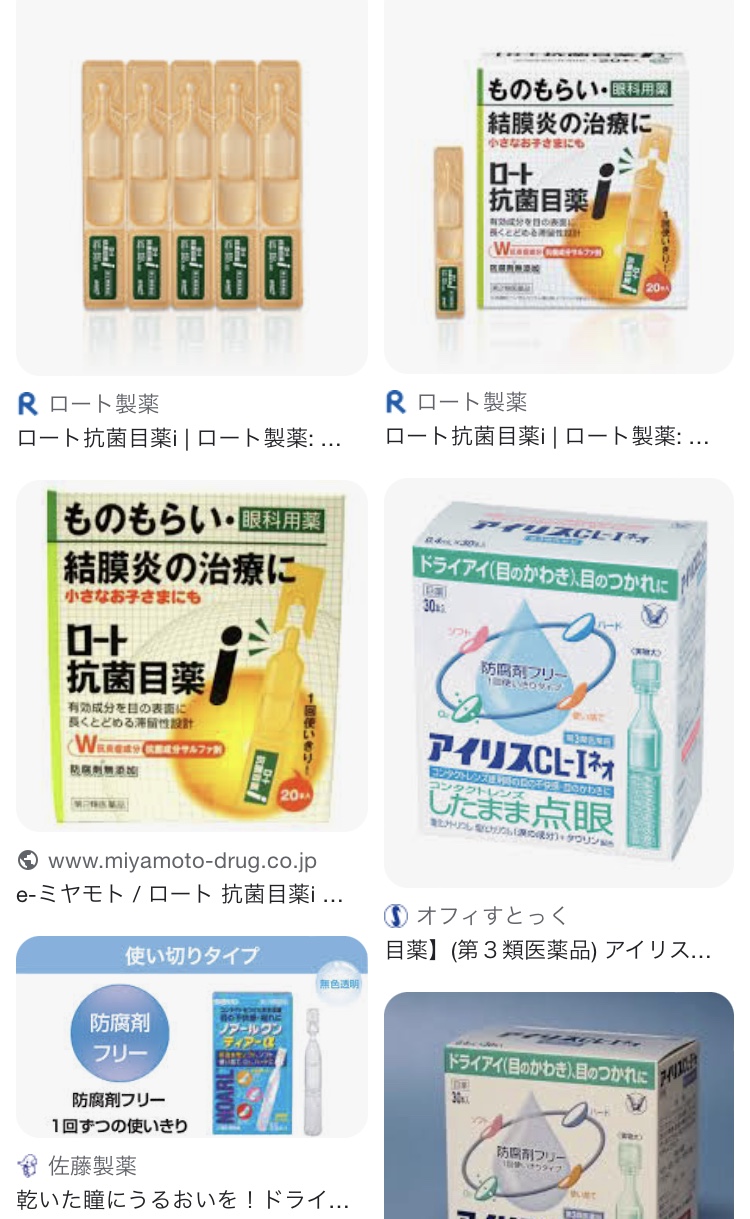Open the miyamoto-drug.co.jp ロート抗菌目薬i image

click(191, 655)
